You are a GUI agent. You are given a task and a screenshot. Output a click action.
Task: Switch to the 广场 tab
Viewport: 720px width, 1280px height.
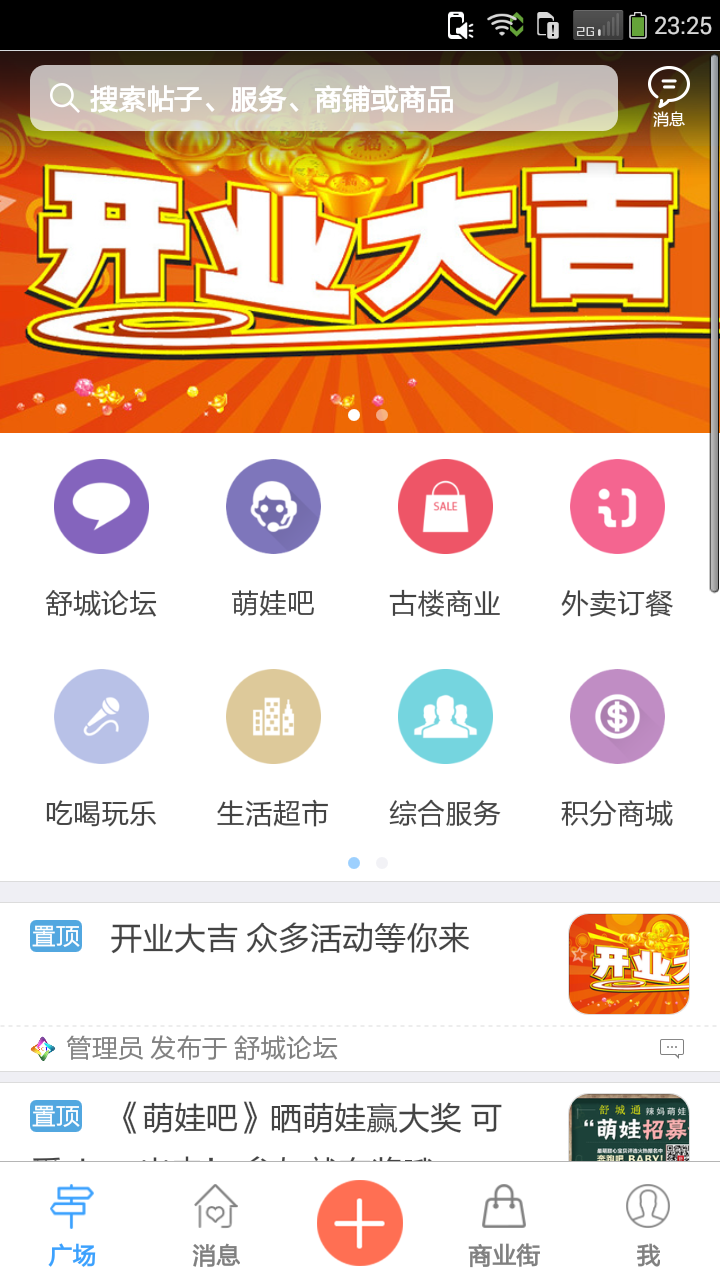tap(72, 1224)
